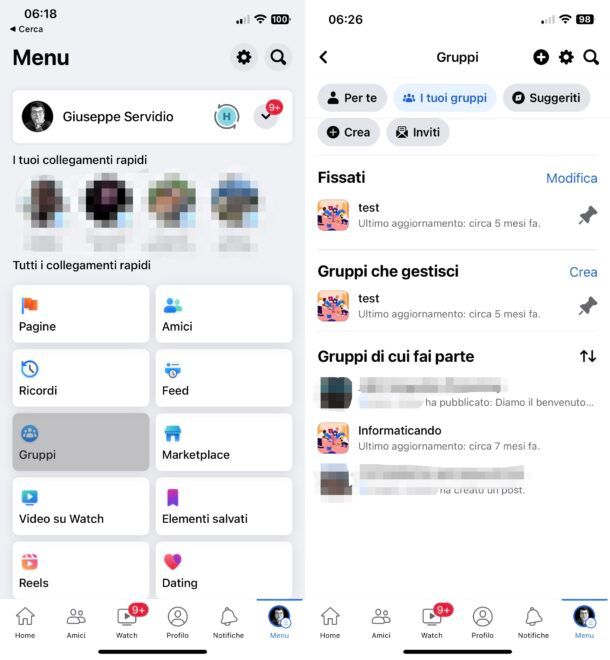This screenshot has width=610, height=660.
Task: Open the Informaticando group
Action: coord(400,438)
